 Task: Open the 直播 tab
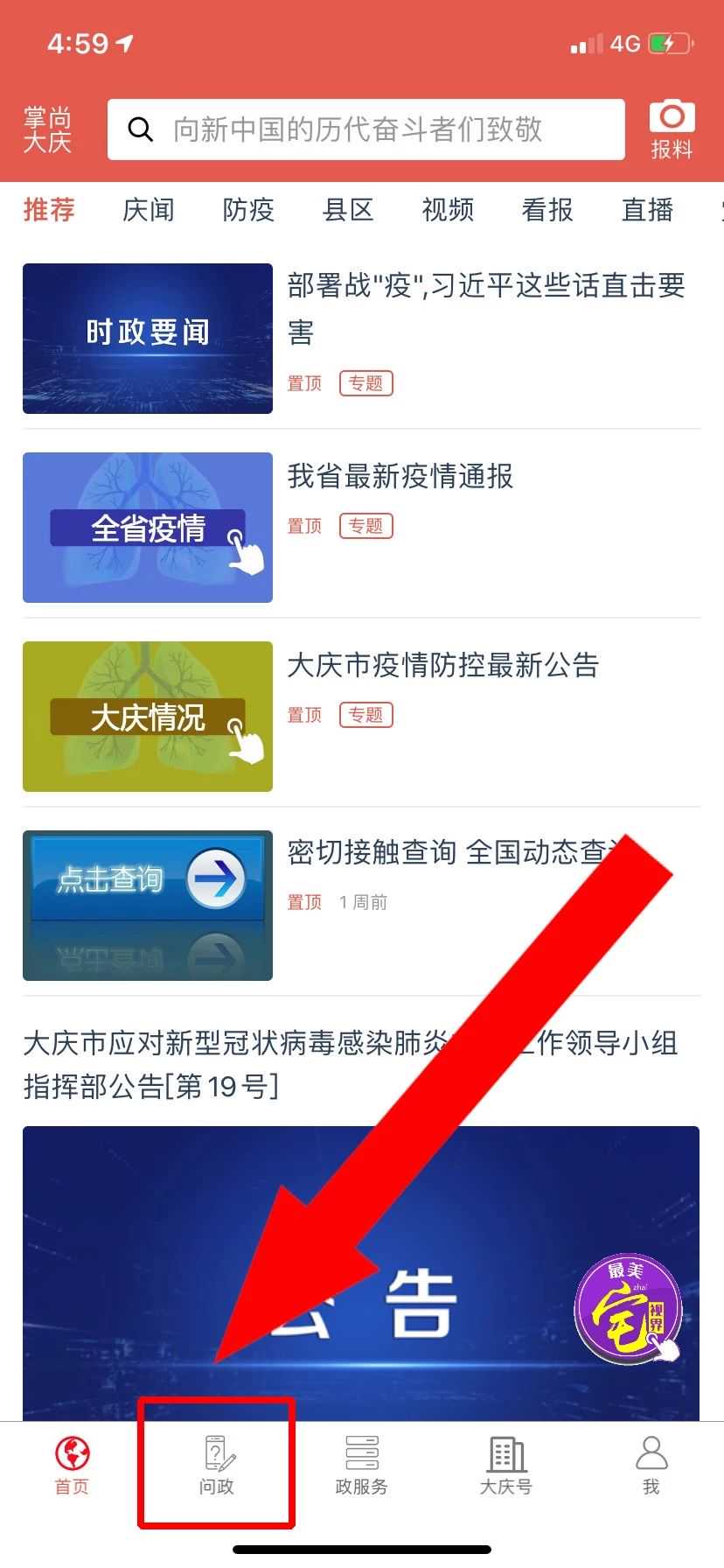coord(647,210)
